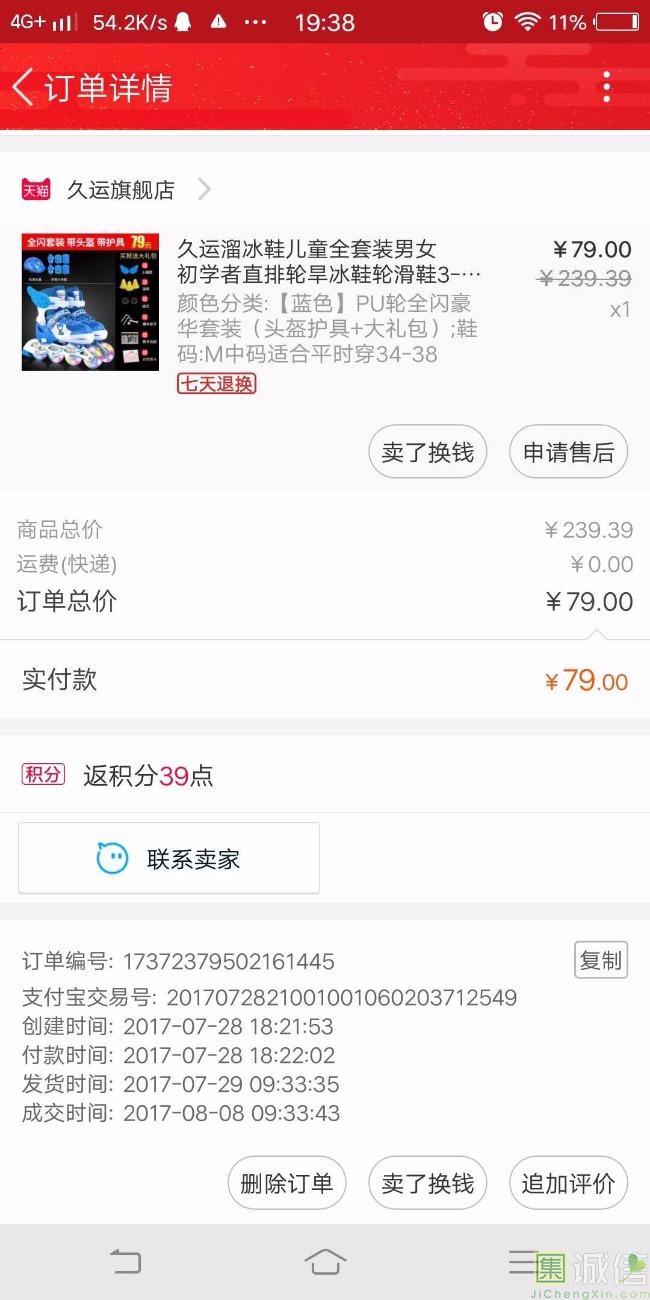Add a follow-up review via 追加评价
The image size is (650, 1300).
point(568,1183)
